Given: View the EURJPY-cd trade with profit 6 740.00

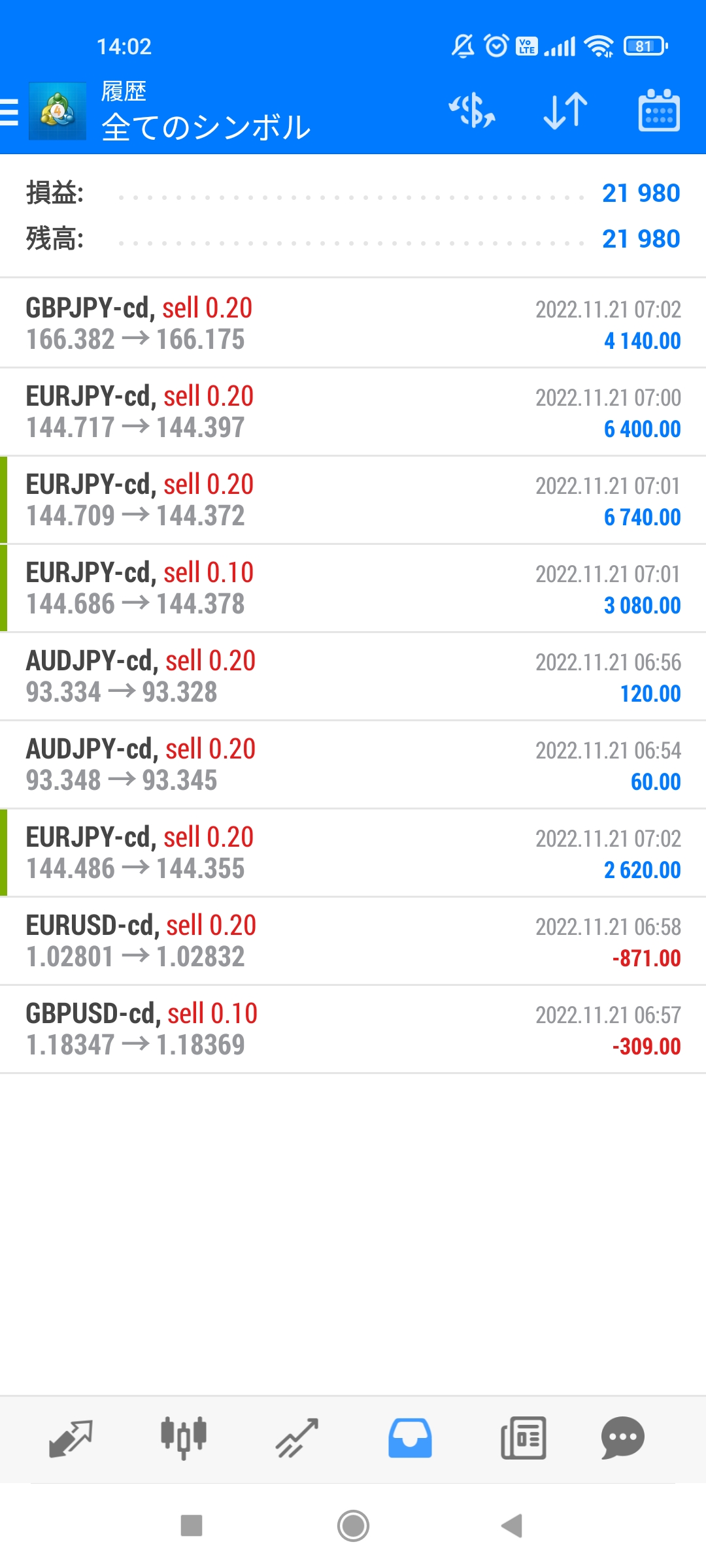Looking at the screenshot, I should (x=353, y=500).
